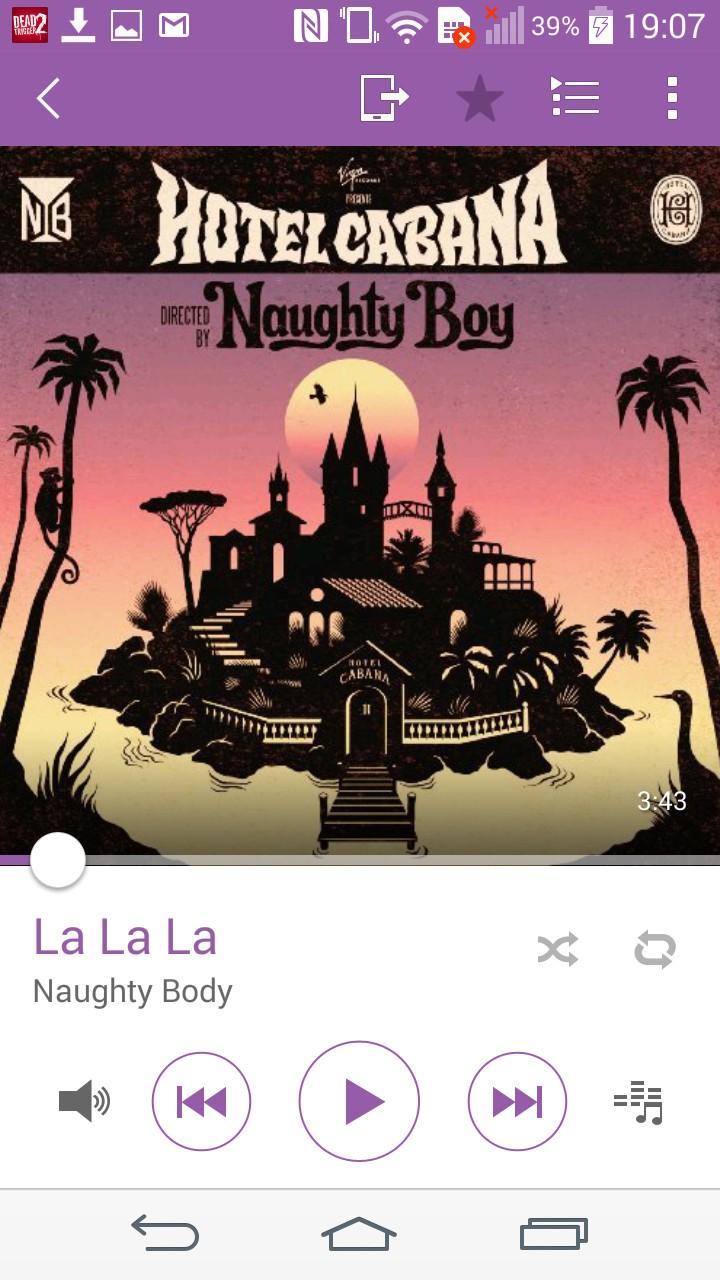This screenshot has height=1280, width=720.
Task: Tap the playback progress slider knob
Action: pos(58,860)
